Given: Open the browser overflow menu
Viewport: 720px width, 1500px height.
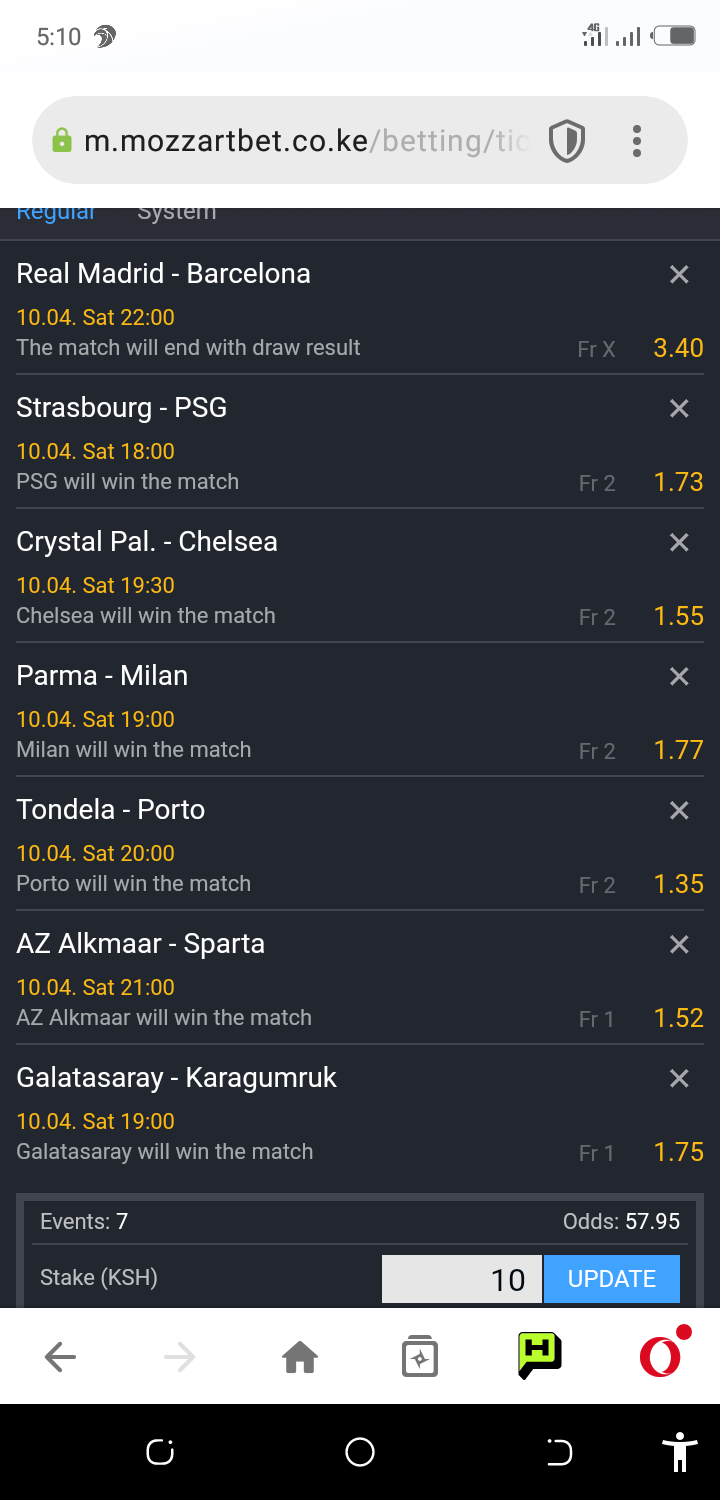Looking at the screenshot, I should point(637,141).
